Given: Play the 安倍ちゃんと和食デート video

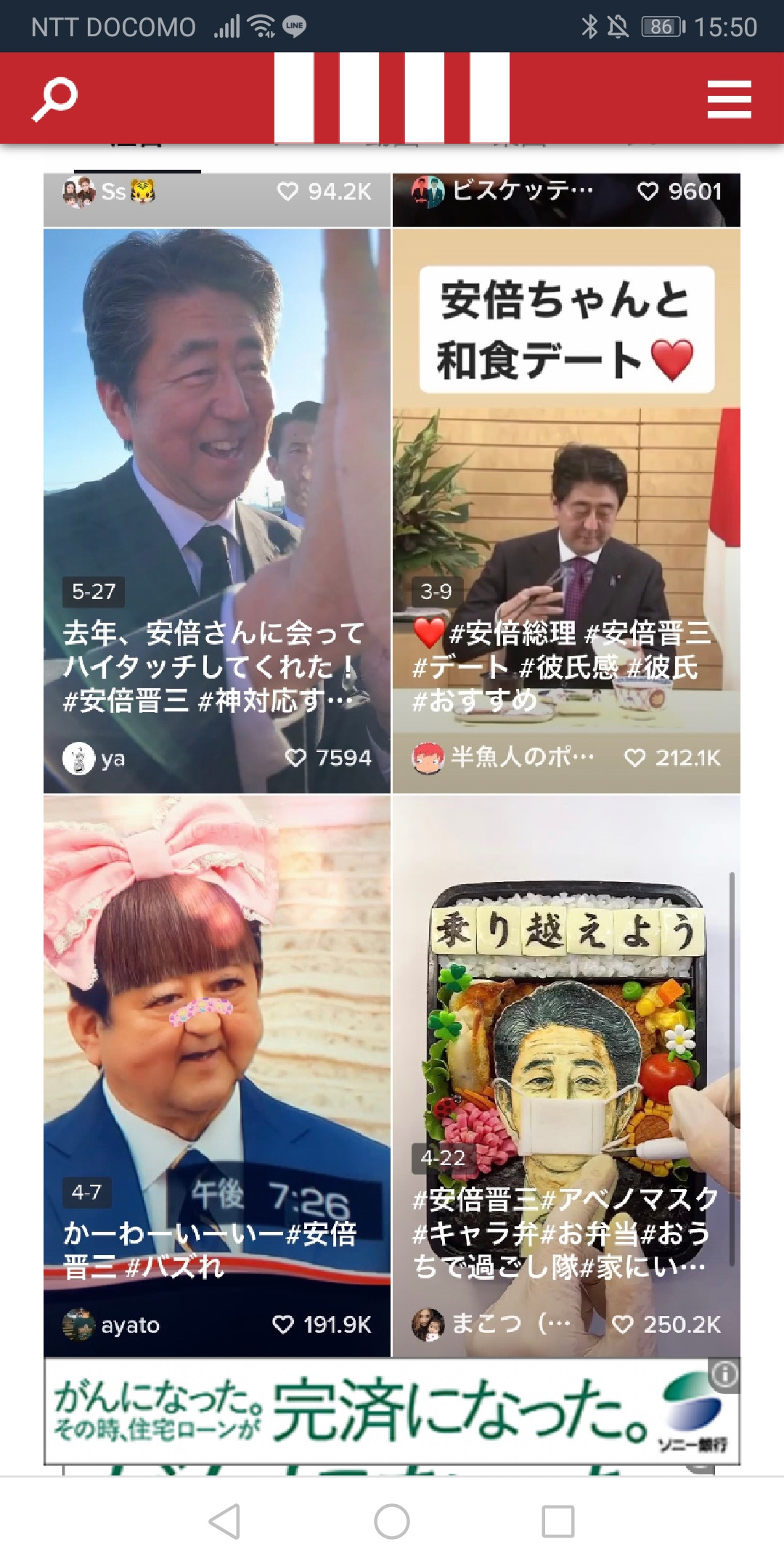Looking at the screenshot, I should (x=566, y=508).
